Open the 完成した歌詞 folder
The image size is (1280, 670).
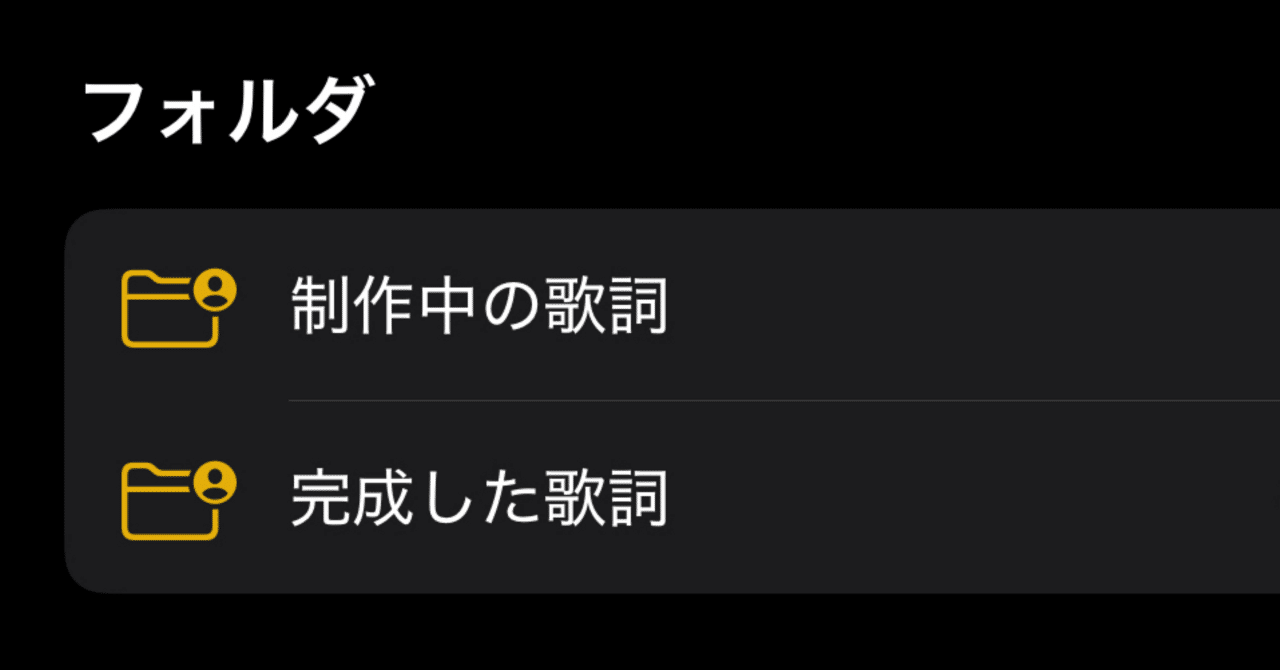pos(479,498)
